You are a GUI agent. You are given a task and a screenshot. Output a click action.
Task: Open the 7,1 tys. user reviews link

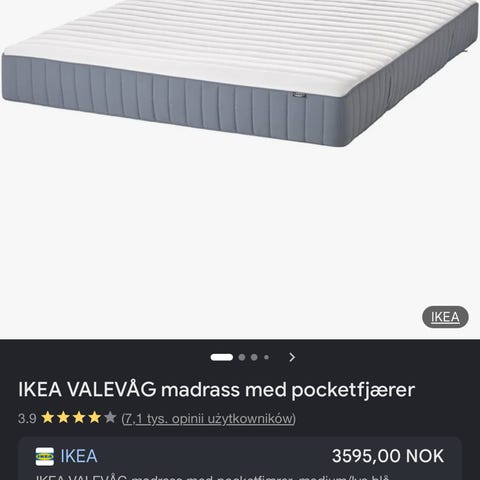point(209,418)
